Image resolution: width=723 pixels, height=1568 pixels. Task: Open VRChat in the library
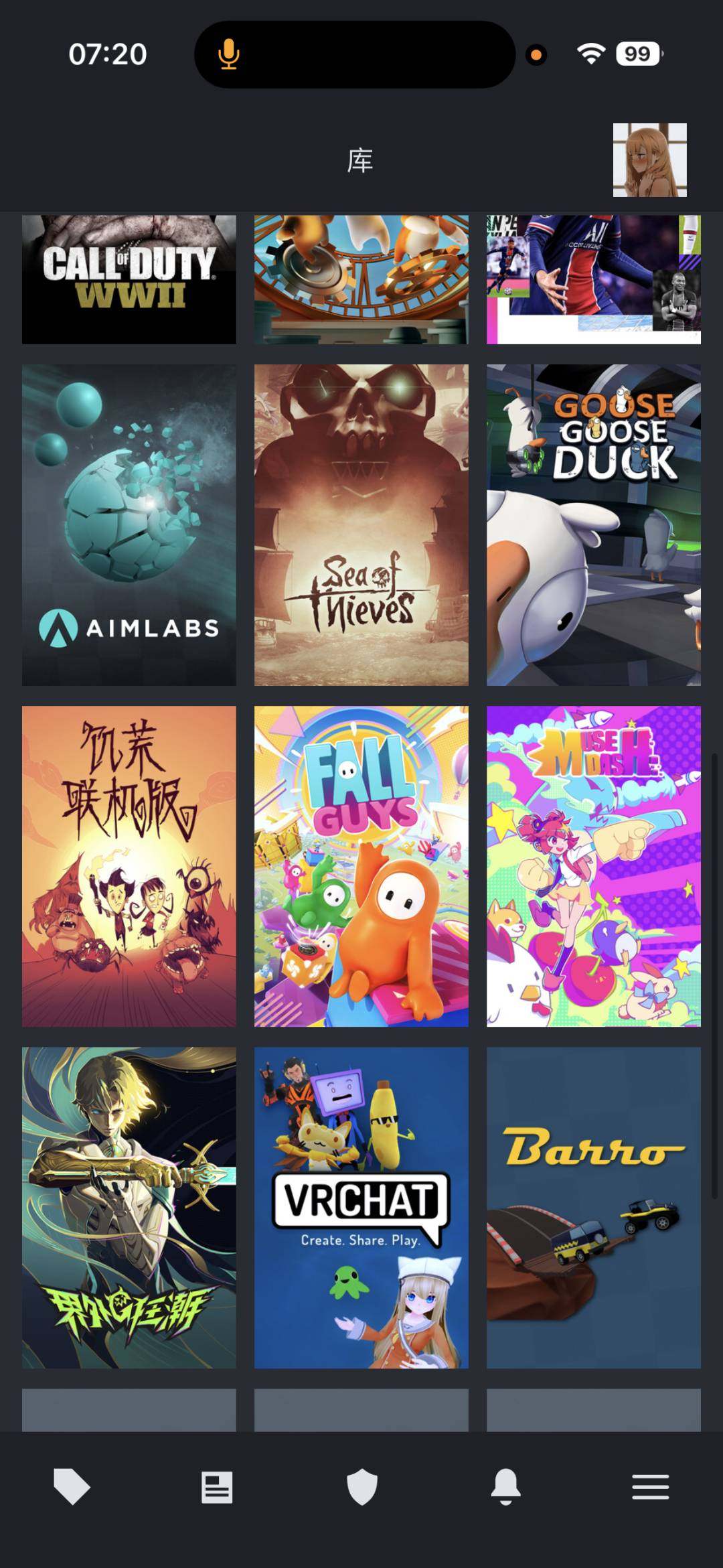tap(361, 1208)
